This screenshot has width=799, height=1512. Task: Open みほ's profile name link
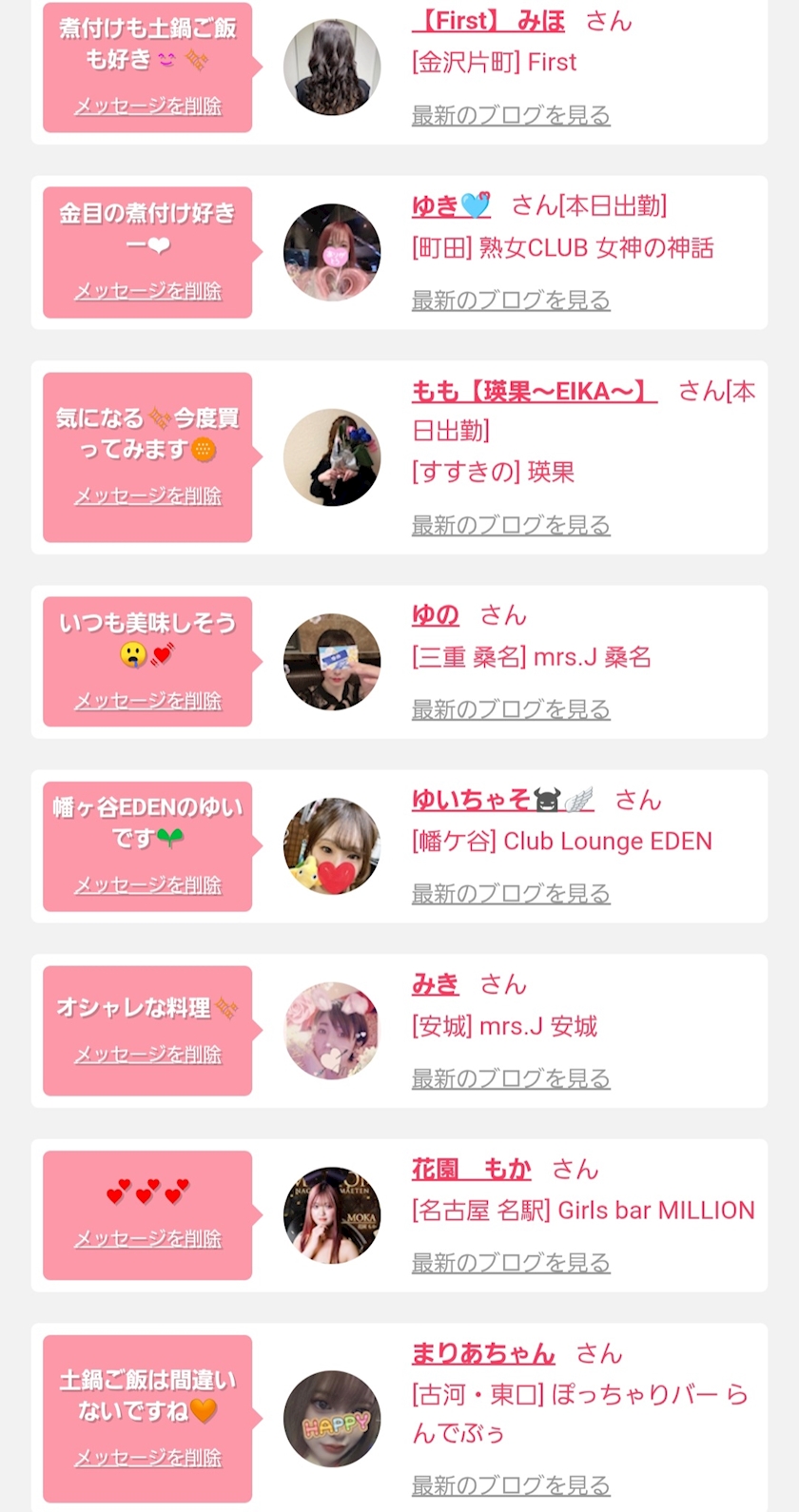click(488, 21)
